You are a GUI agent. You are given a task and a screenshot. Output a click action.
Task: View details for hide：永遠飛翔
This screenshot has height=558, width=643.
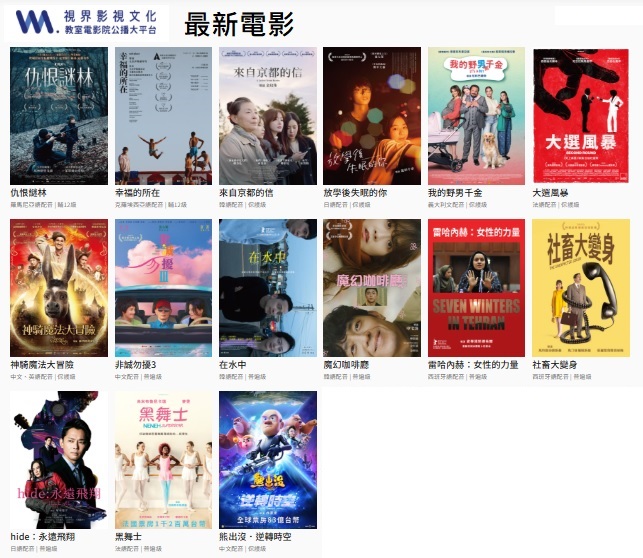58,460
